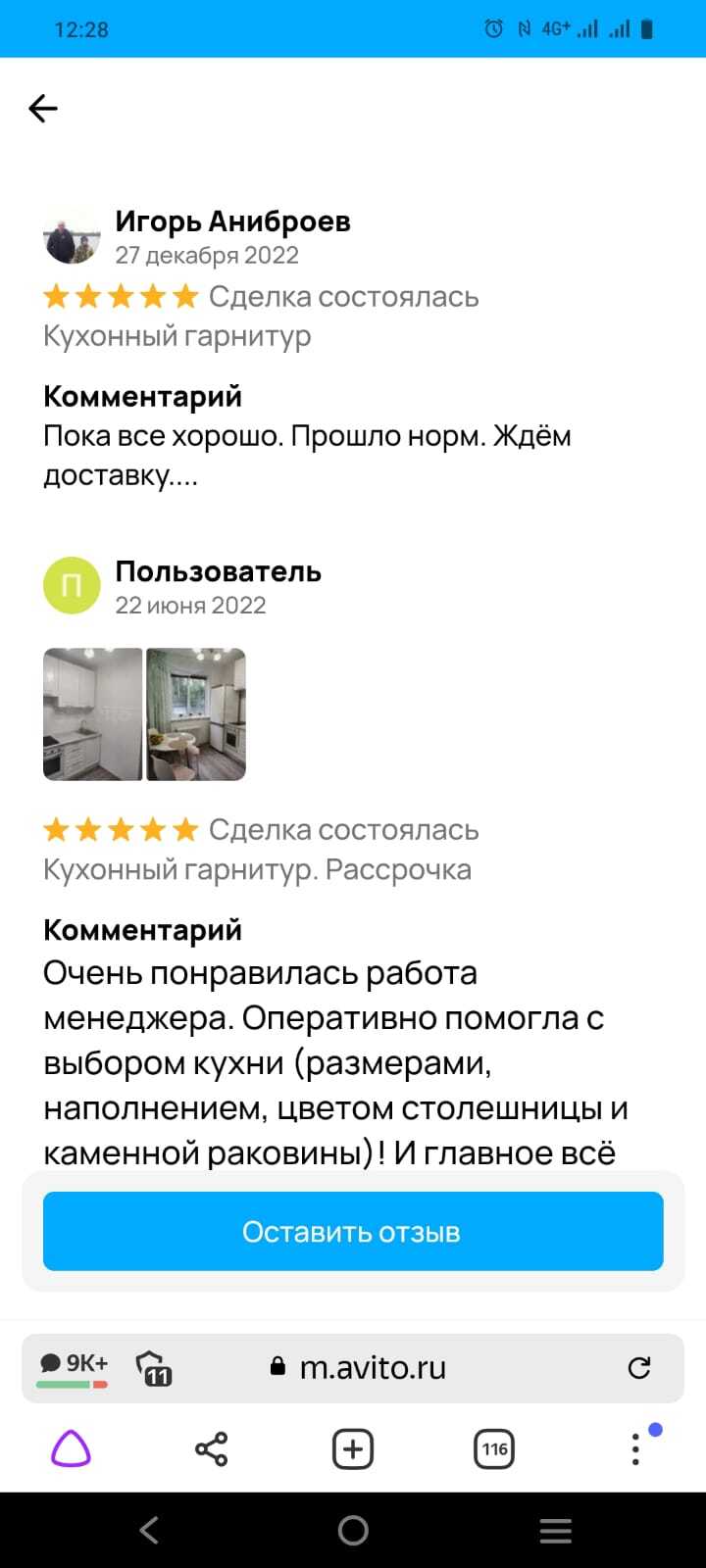This screenshot has height=1568, width=706.
Task: Tap the Оставить отзыв button
Action: coord(353,1231)
